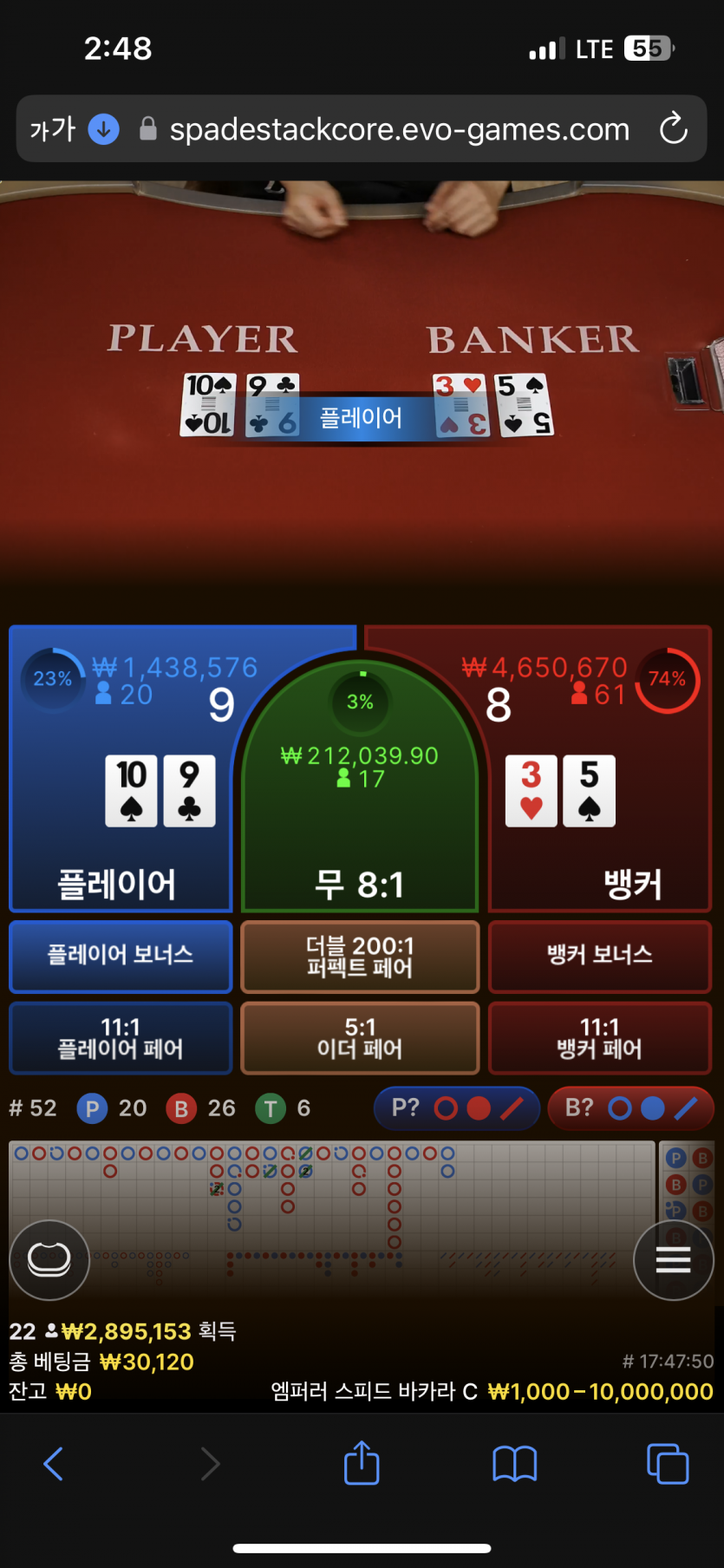Bet on 퍼펙트 페어 200:1
The height and width of the screenshot is (1568, 724).
click(x=360, y=957)
